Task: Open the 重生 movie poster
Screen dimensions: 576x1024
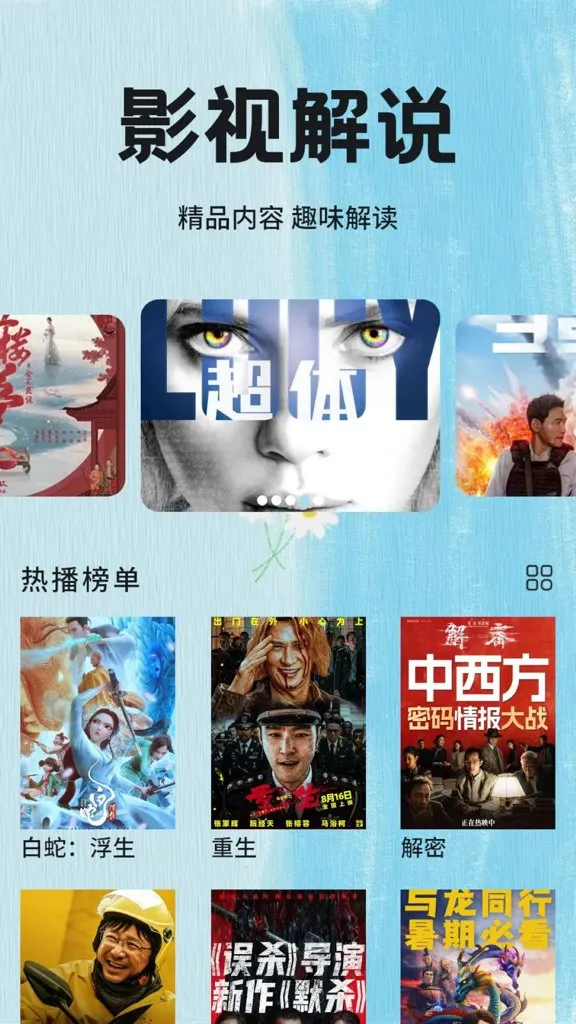Action: pyautogui.click(x=288, y=723)
